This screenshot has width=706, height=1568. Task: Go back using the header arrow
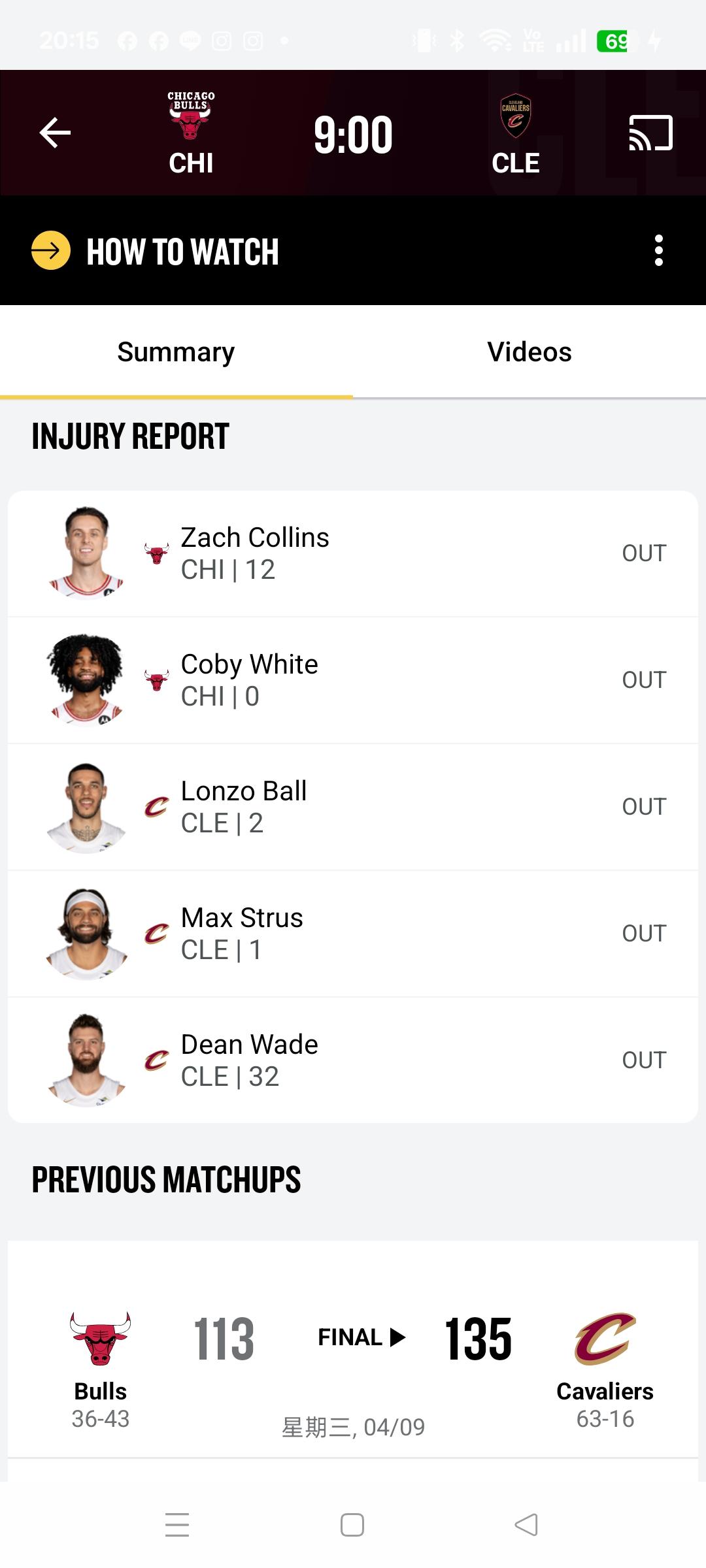[55, 133]
